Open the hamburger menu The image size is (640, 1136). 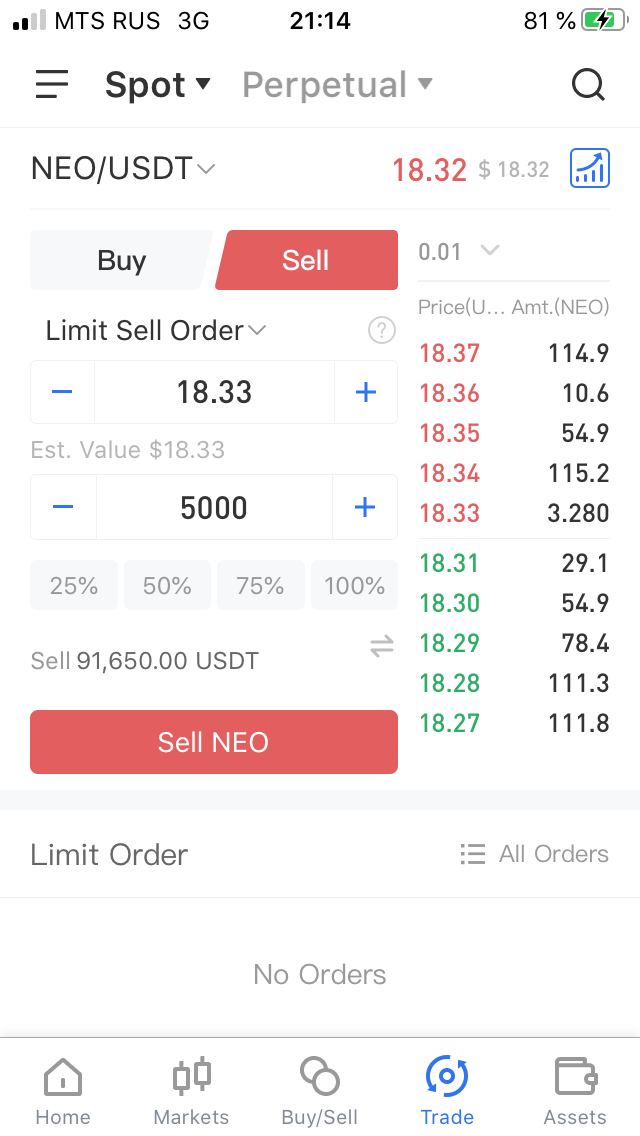51,85
